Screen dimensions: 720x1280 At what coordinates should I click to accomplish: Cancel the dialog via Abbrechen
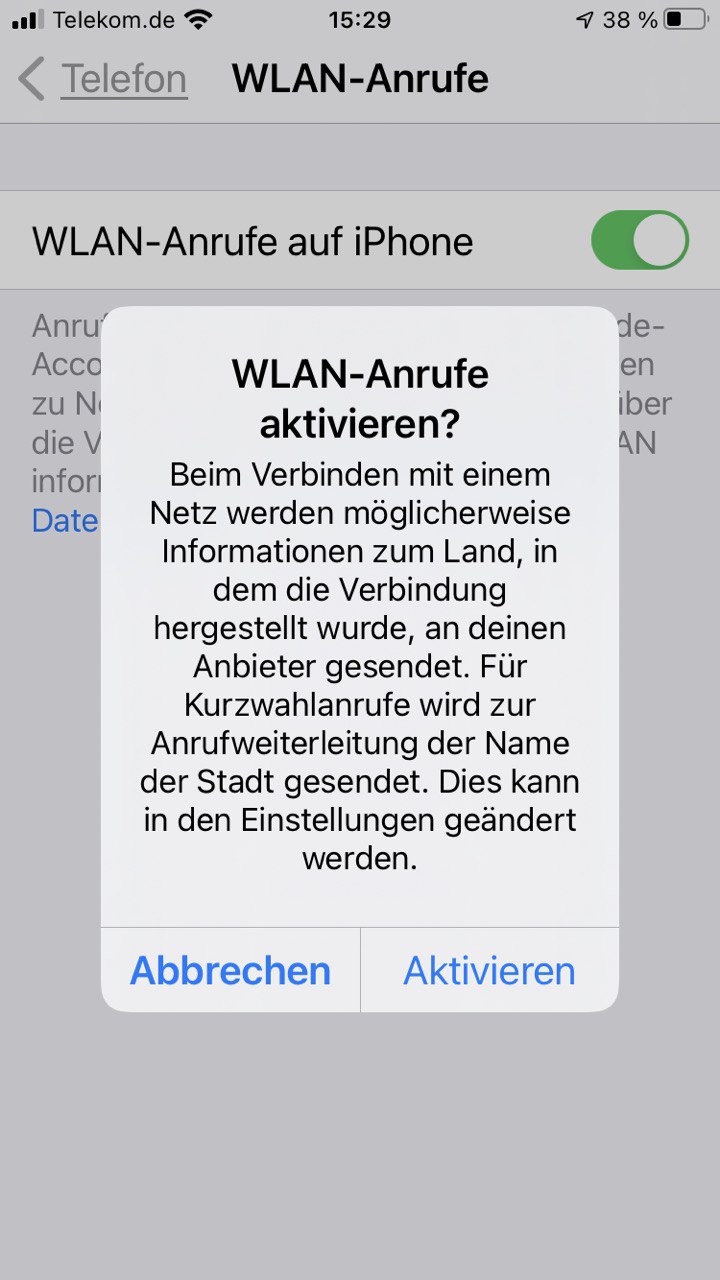pos(230,970)
